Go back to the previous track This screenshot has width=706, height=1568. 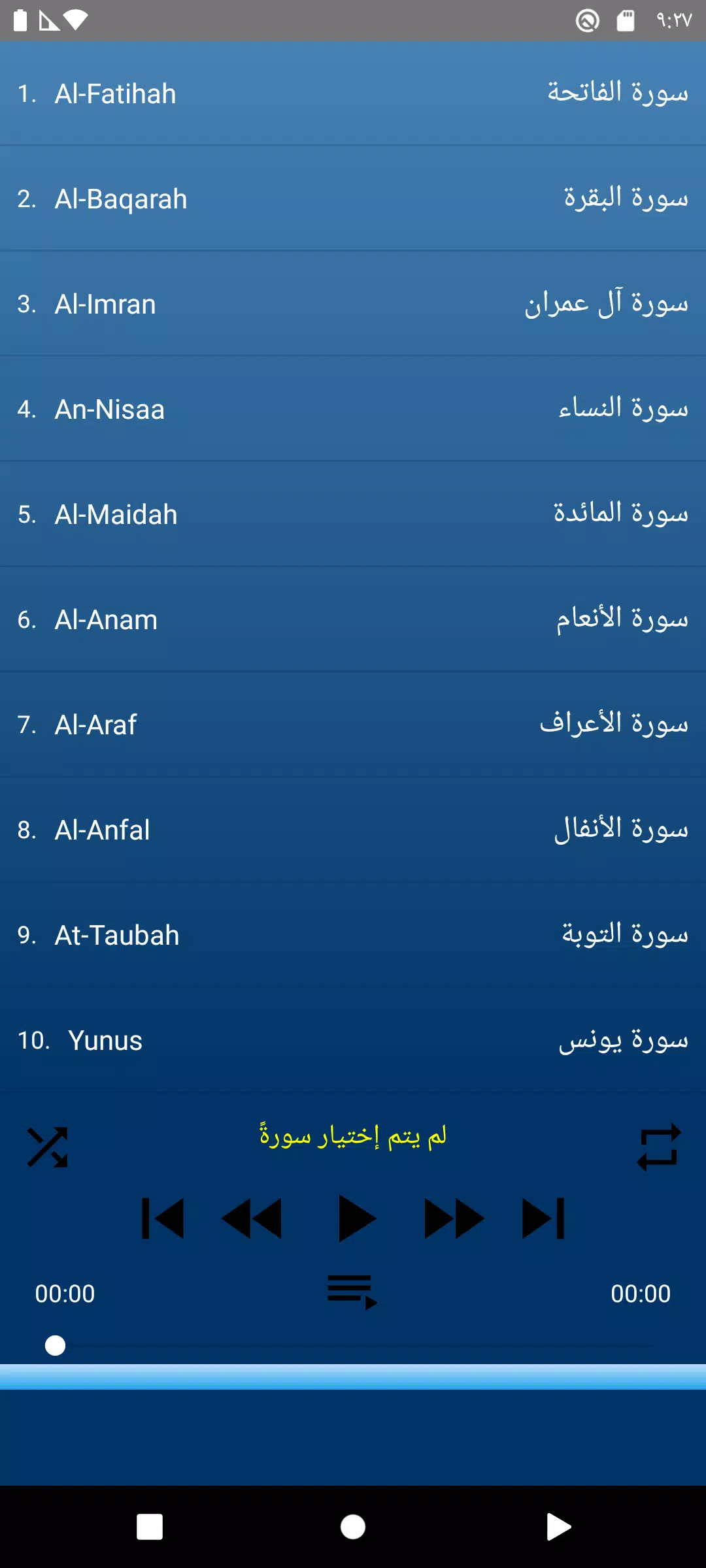coord(161,1217)
